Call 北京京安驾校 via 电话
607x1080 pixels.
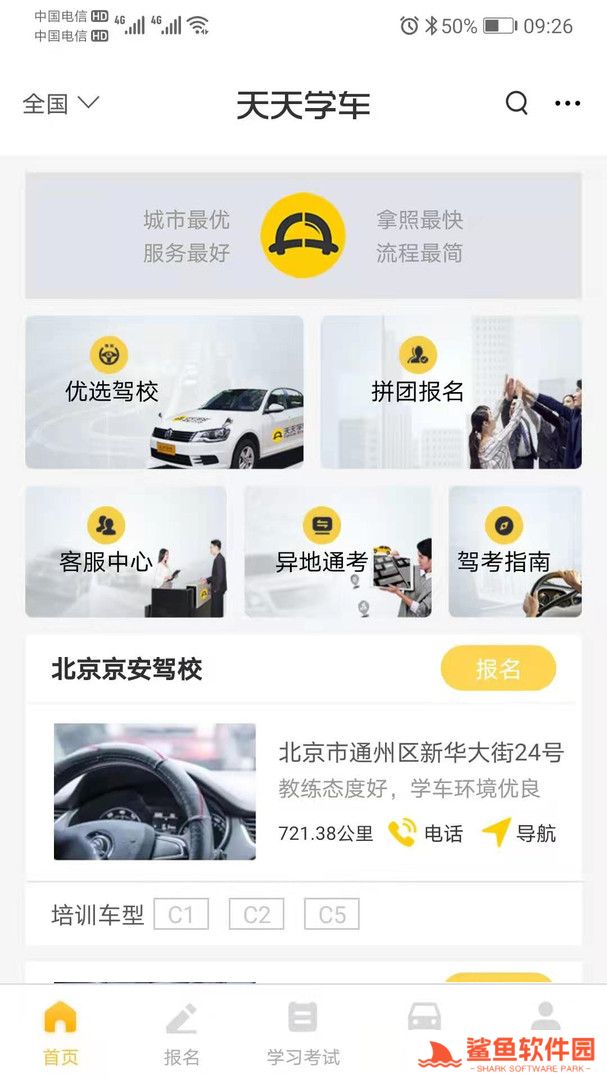(426, 833)
